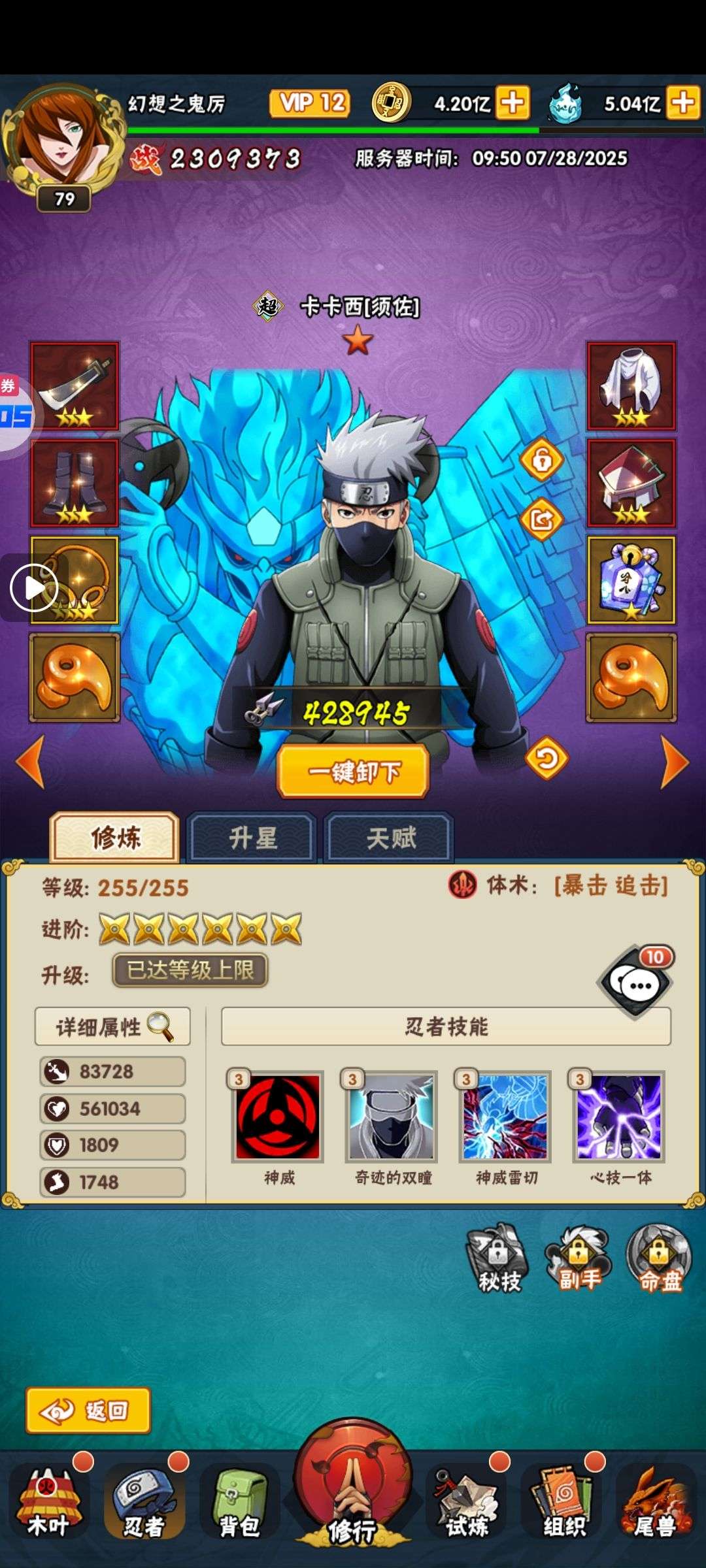Open the 神威雷切 skill icon

(x=505, y=1117)
